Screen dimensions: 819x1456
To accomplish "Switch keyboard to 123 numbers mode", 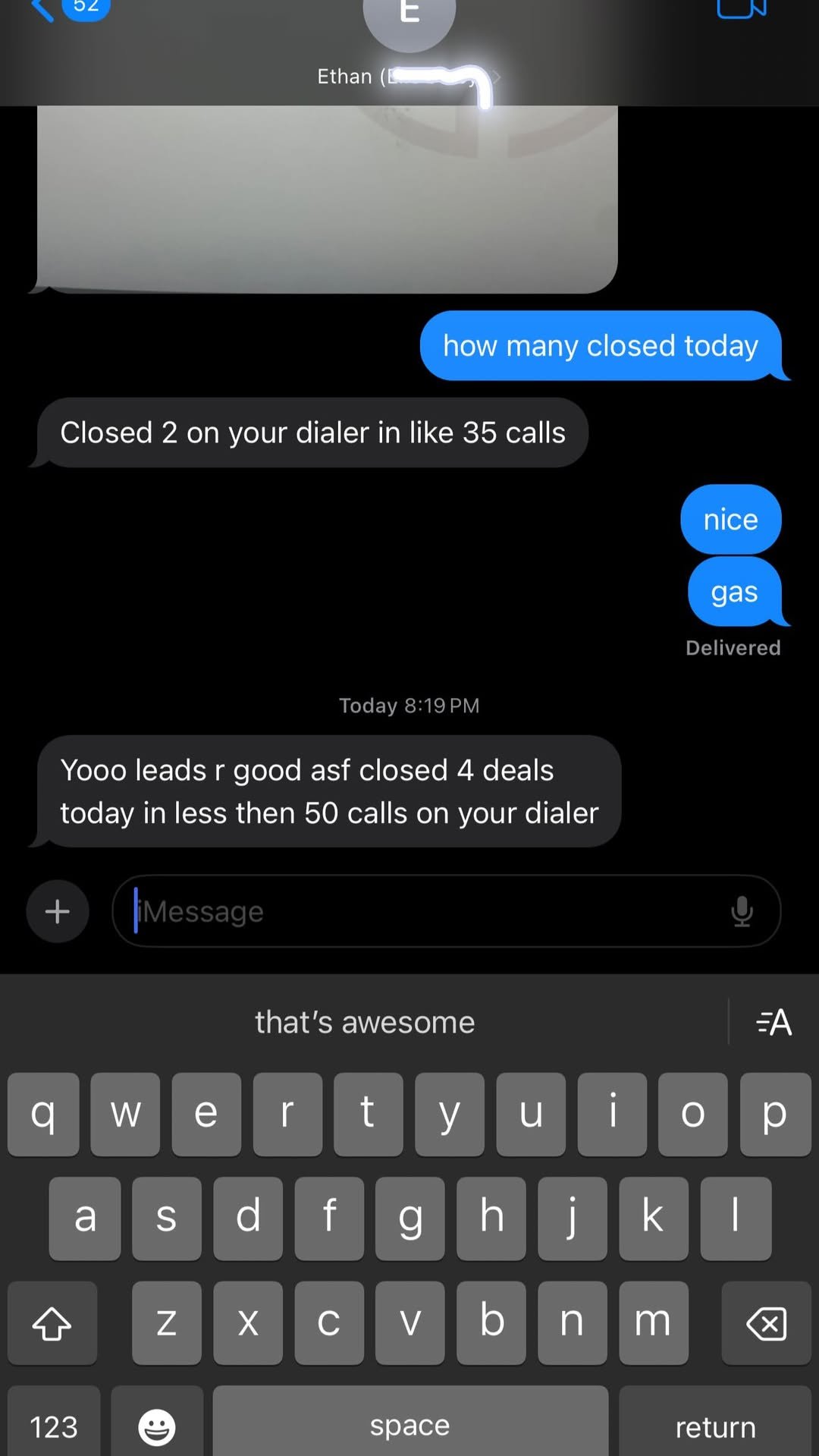I will click(53, 1423).
